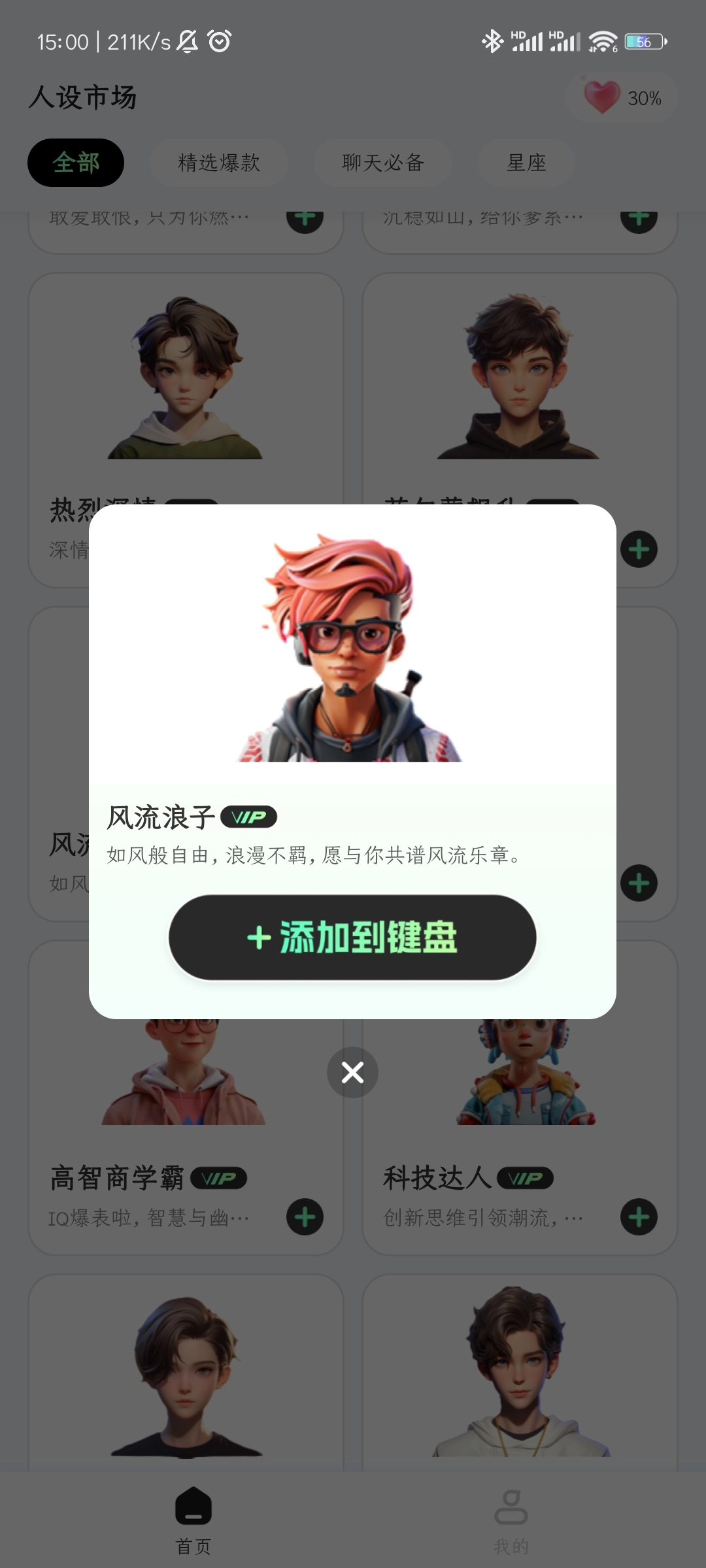Screen dimensions: 706x1568
Task: Select the 全部 category tab
Action: point(76,163)
